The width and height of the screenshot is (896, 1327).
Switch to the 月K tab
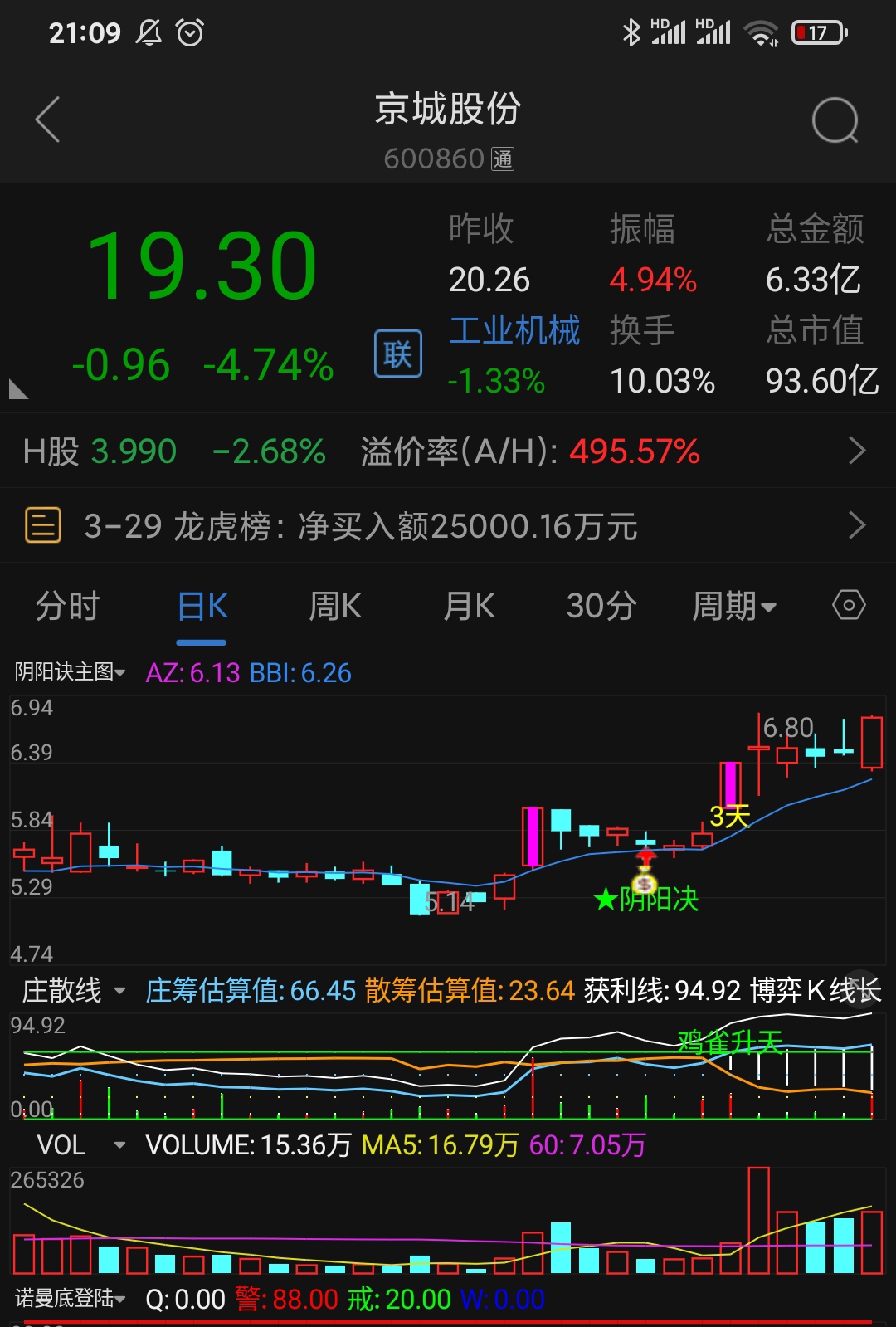469,607
